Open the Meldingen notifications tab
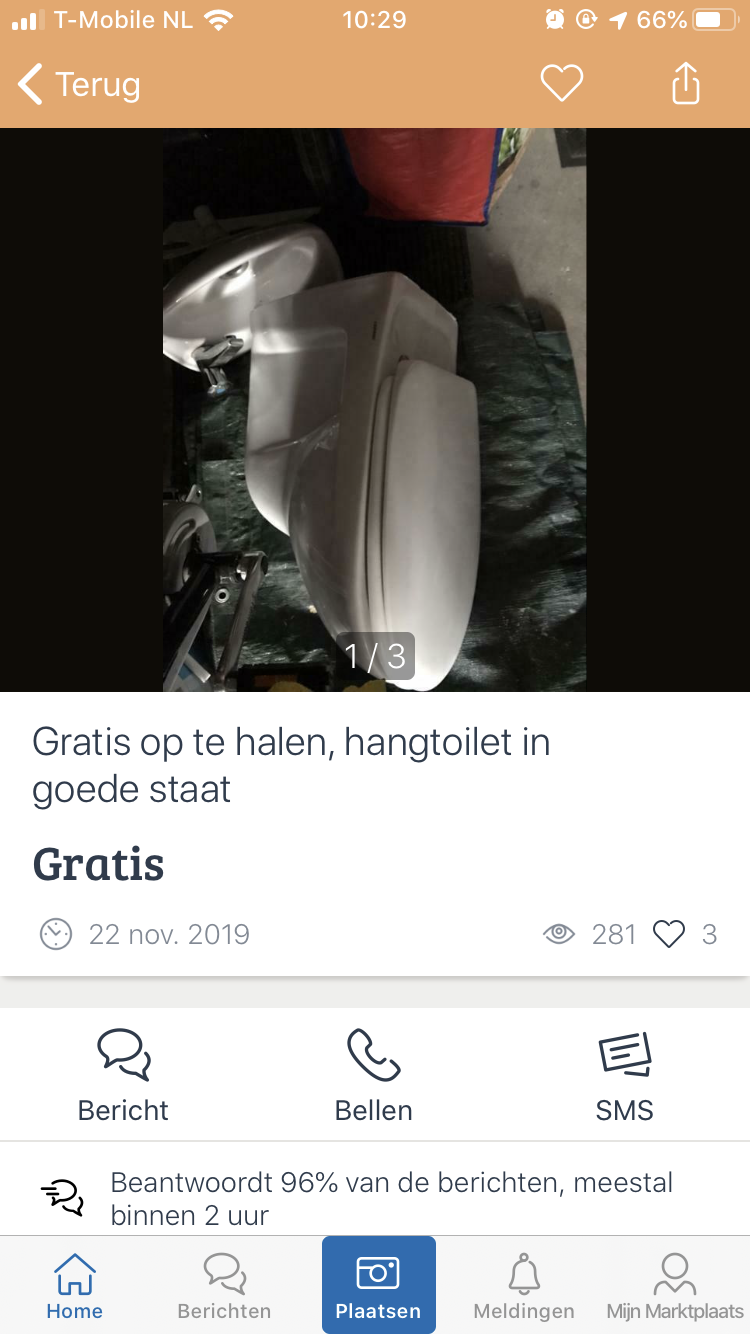The height and width of the screenshot is (1334, 750). click(524, 1286)
